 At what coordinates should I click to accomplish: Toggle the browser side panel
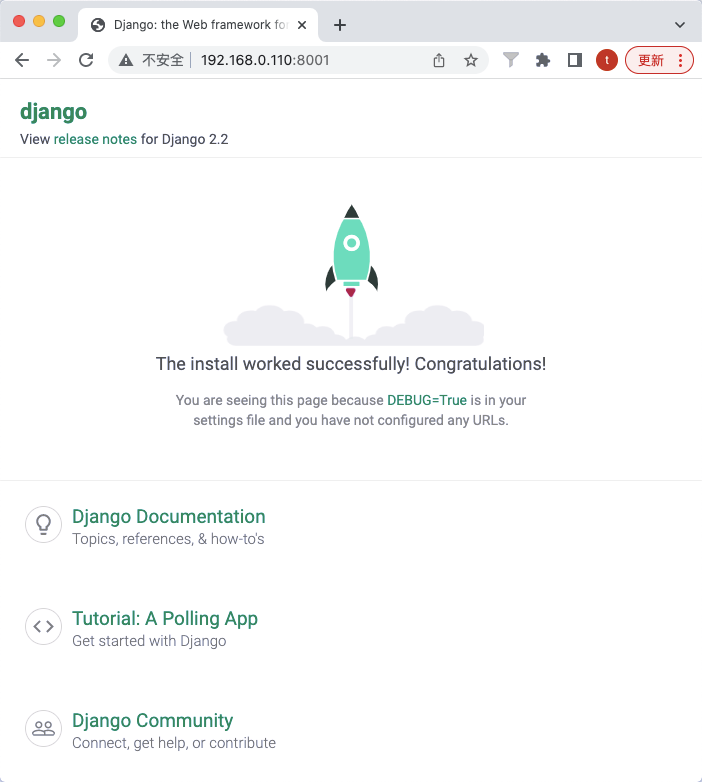pos(575,60)
